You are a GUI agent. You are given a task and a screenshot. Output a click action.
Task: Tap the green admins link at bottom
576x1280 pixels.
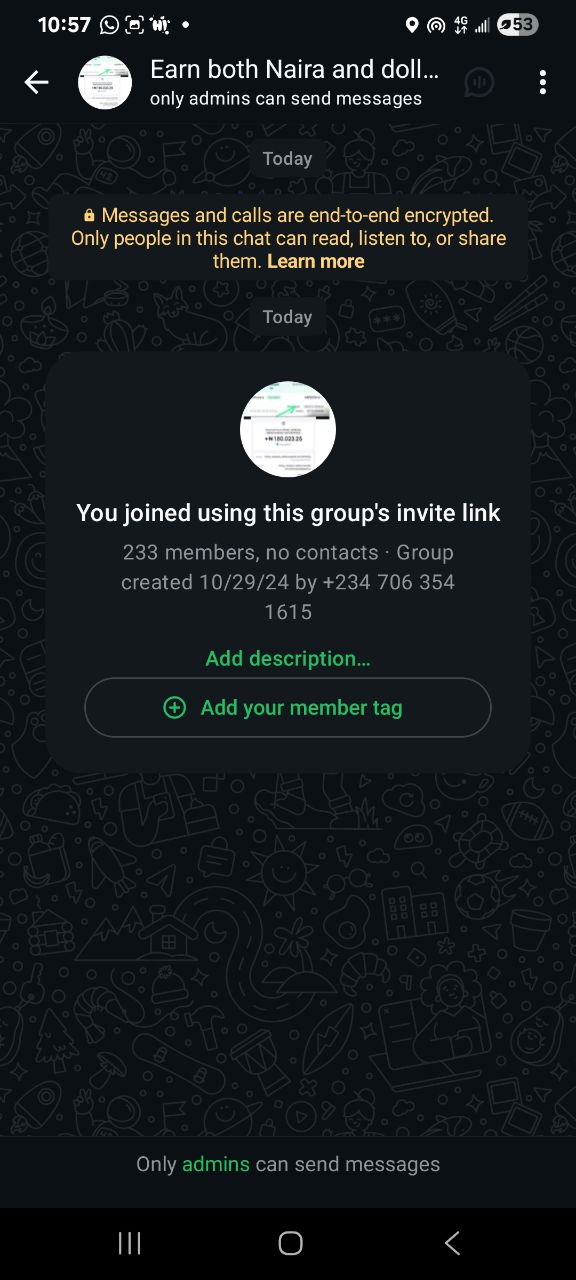216,1164
